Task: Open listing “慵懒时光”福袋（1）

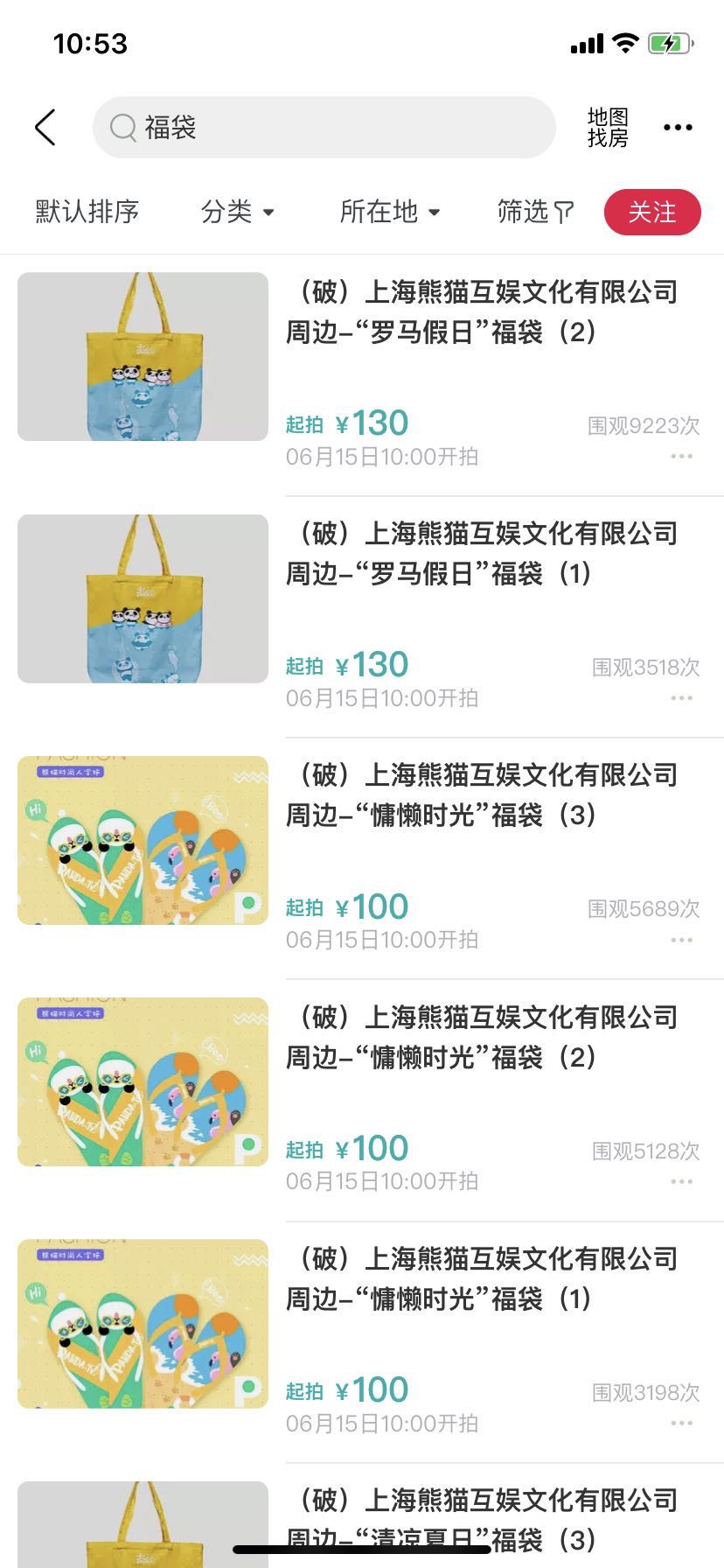Action: 481,1278
